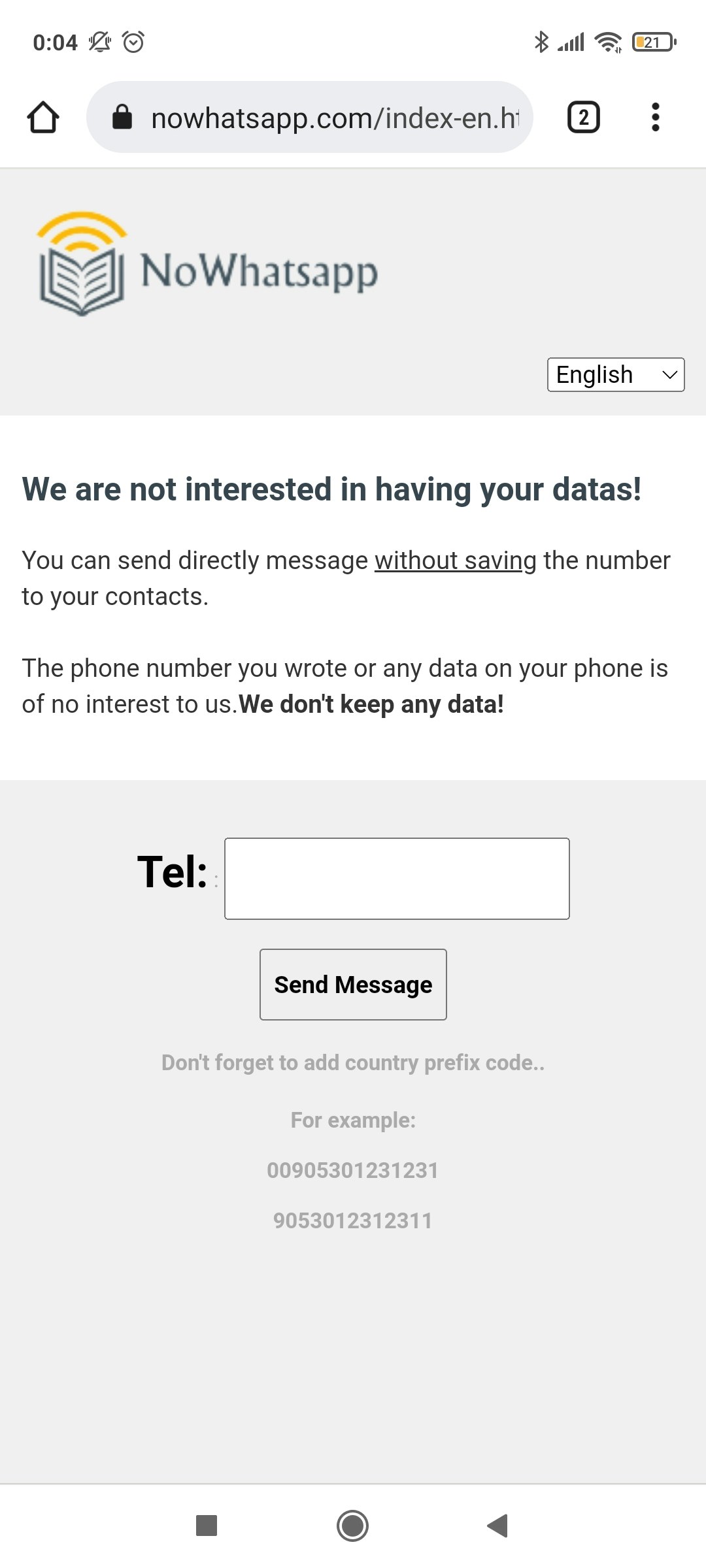Open the tab switcher showing 2 tabs
The height and width of the screenshot is (1568, 706).
coord(583,118)
